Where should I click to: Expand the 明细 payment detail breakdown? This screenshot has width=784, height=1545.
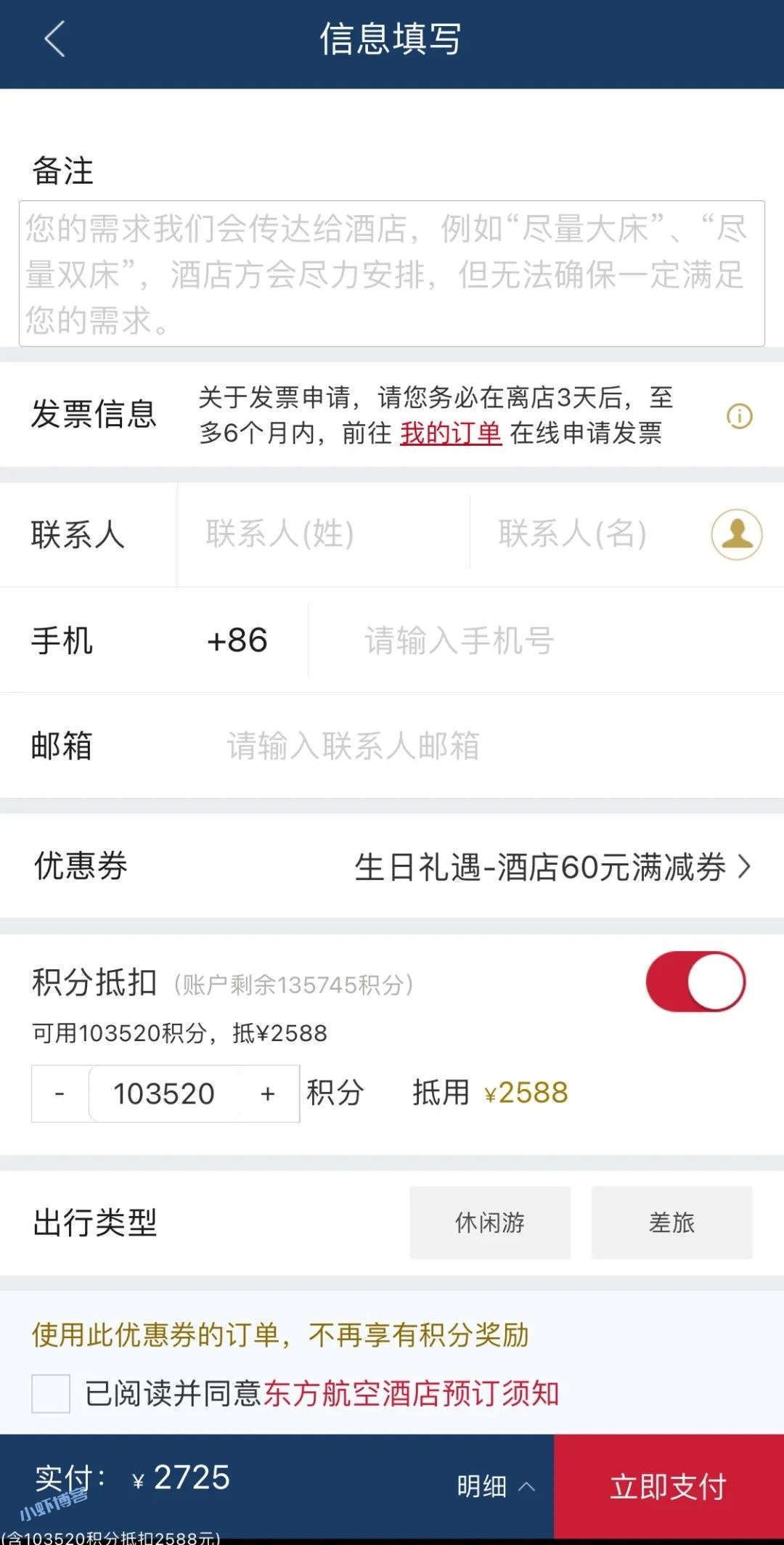[494, 1486]
